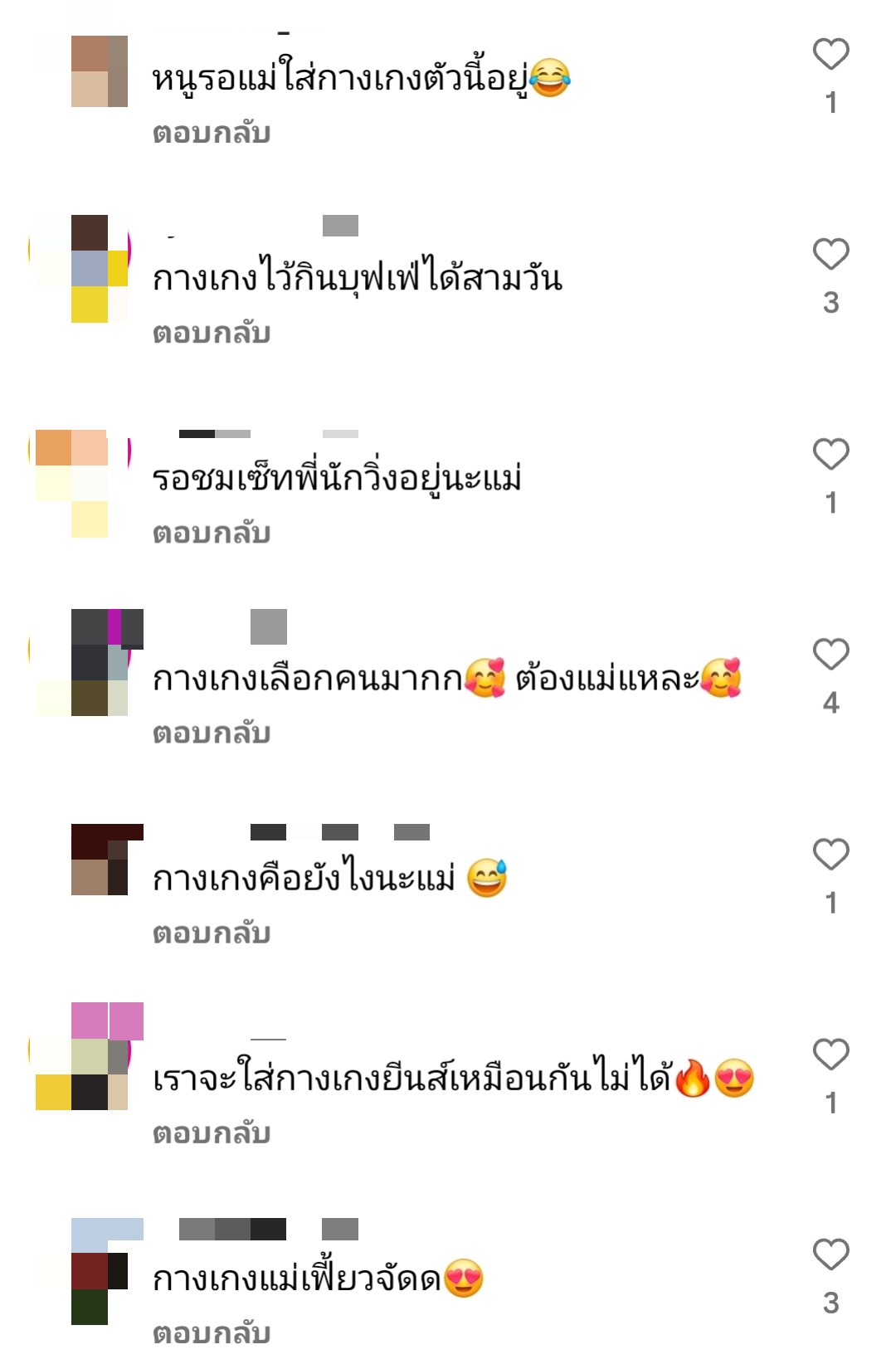Heart the comment "เราจะใส่กางเกงยีนส์เหมือนกันไม่ได้"
This screenshot has height=1369, width=896.
830,1055
